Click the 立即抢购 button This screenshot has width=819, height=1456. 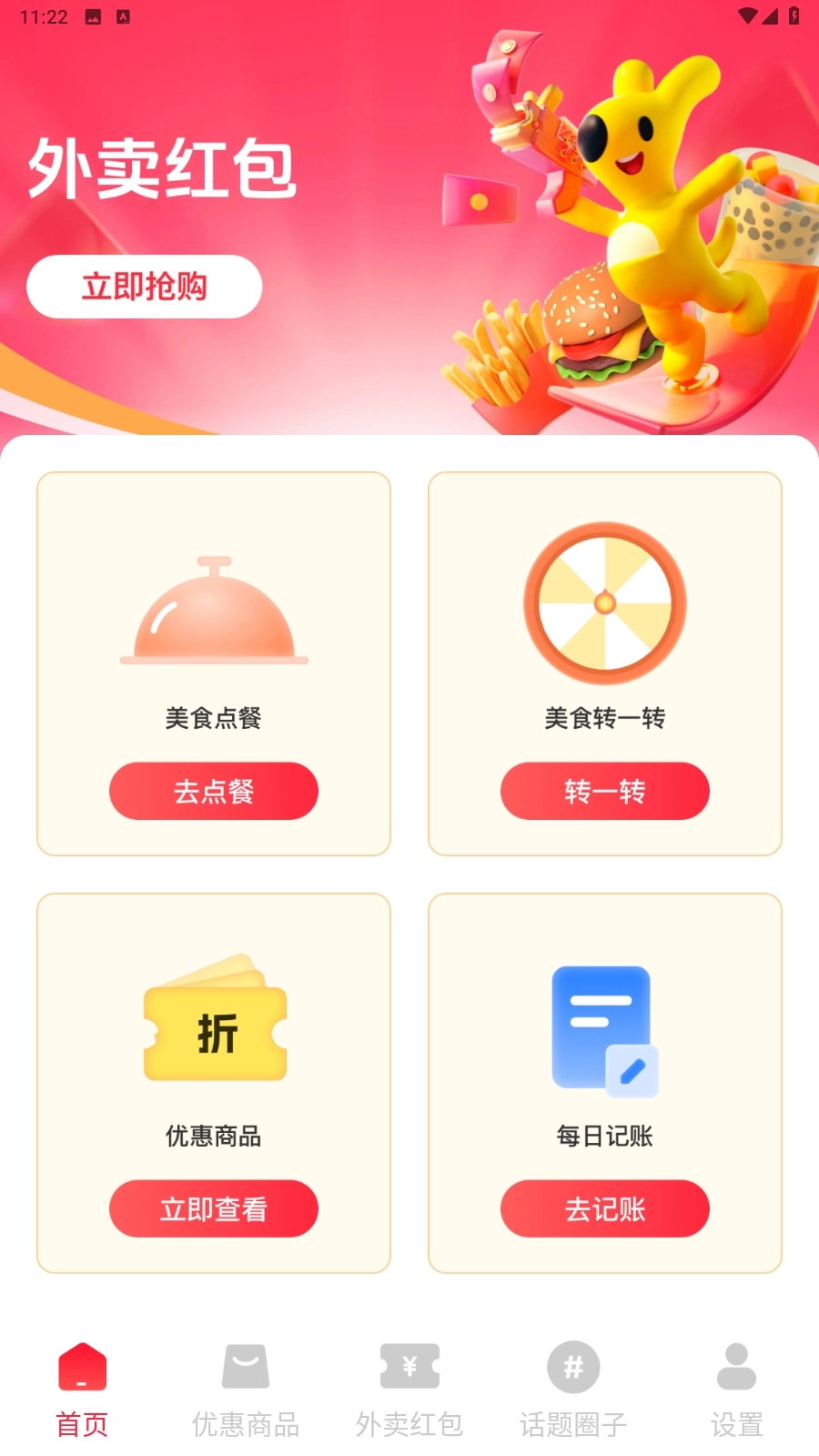145,287
